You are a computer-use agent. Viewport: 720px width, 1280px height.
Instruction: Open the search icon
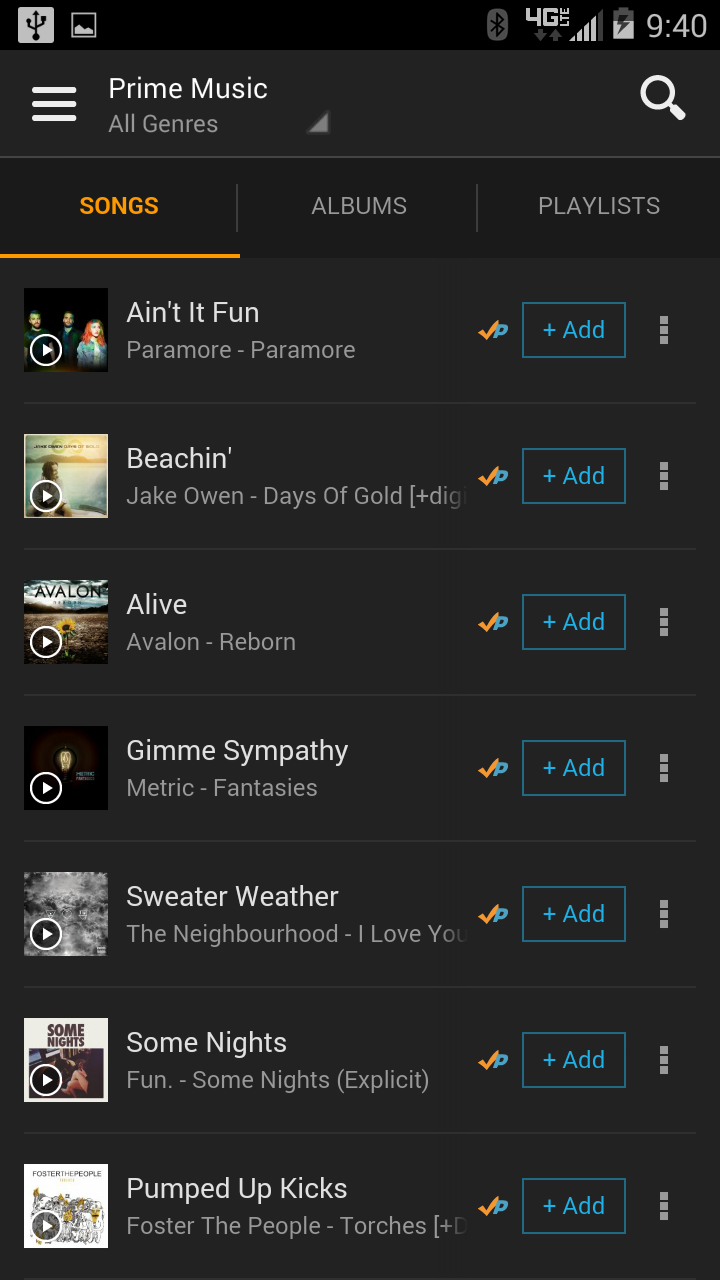[x=662, y=97]
